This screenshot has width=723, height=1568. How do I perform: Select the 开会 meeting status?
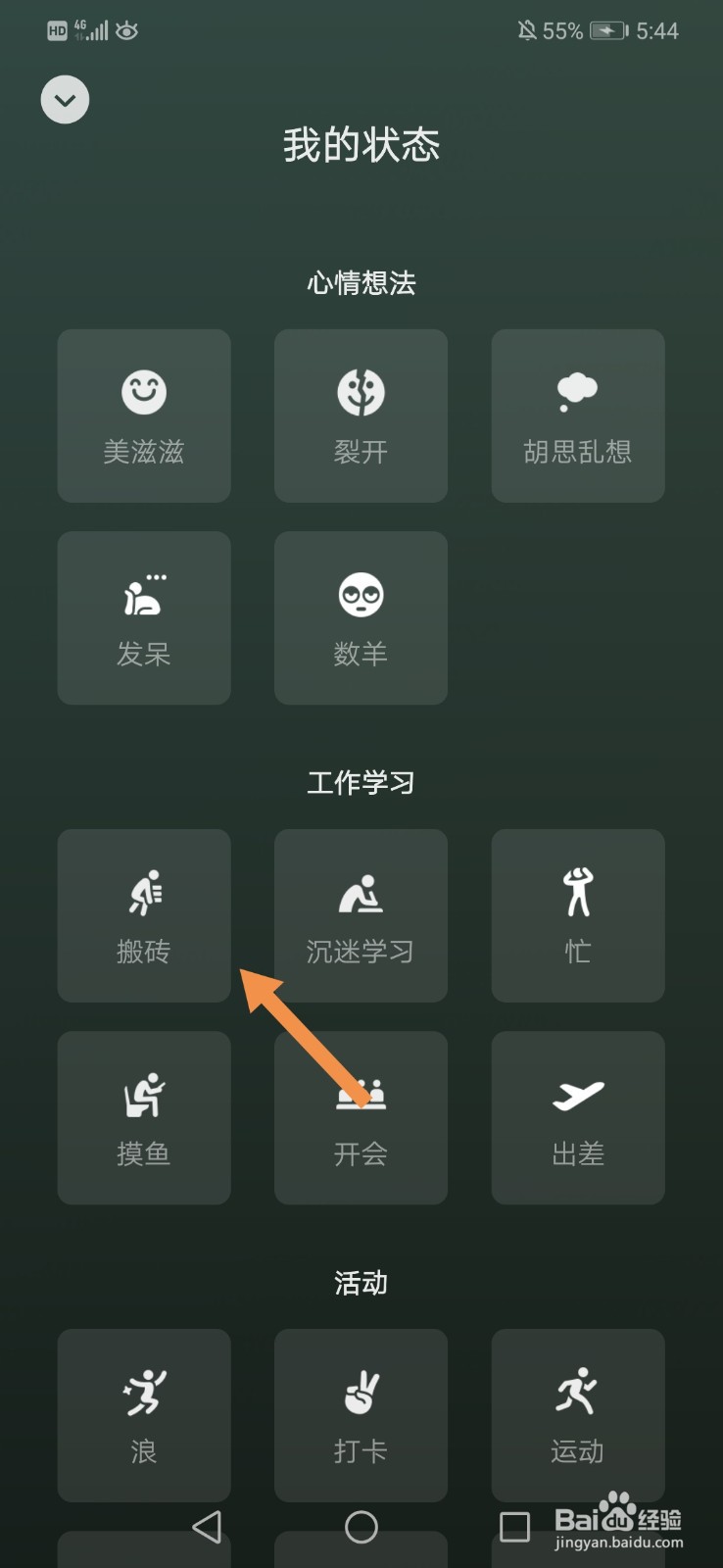tap(361, 1117)
